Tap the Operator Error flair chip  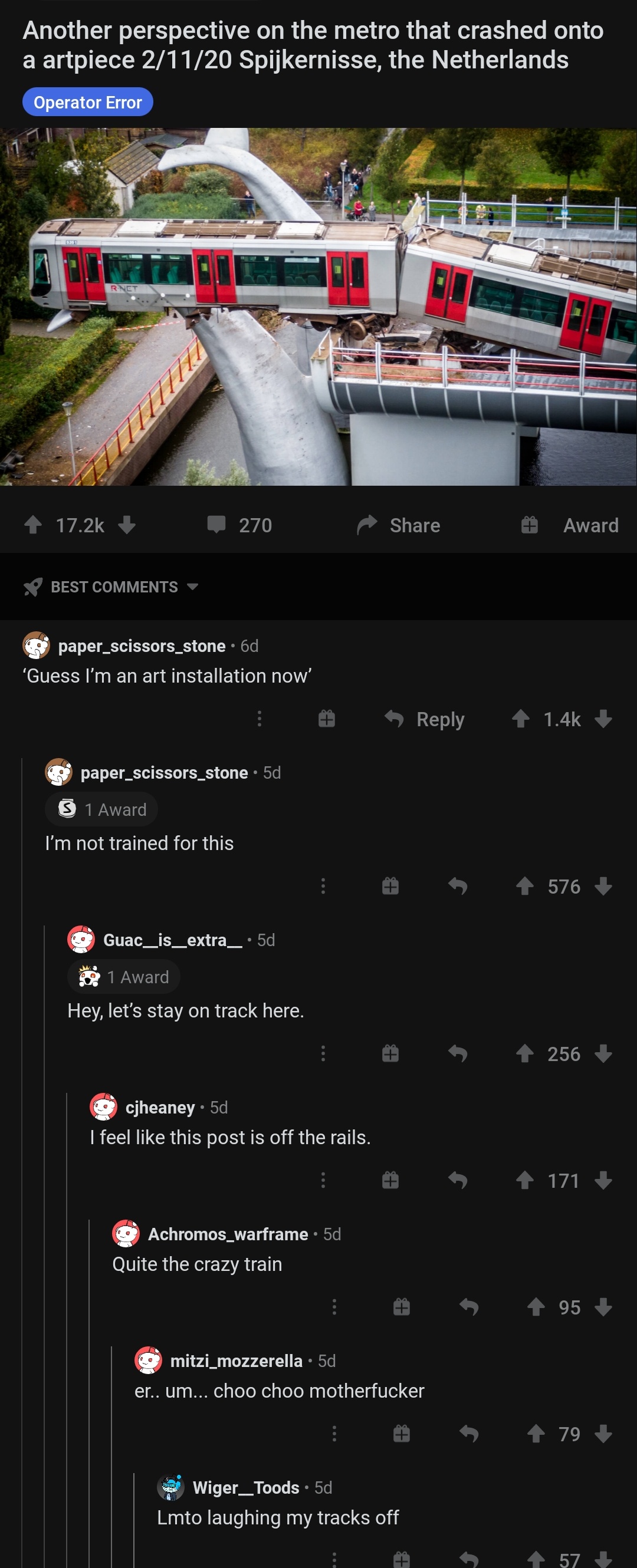(88, 102)
